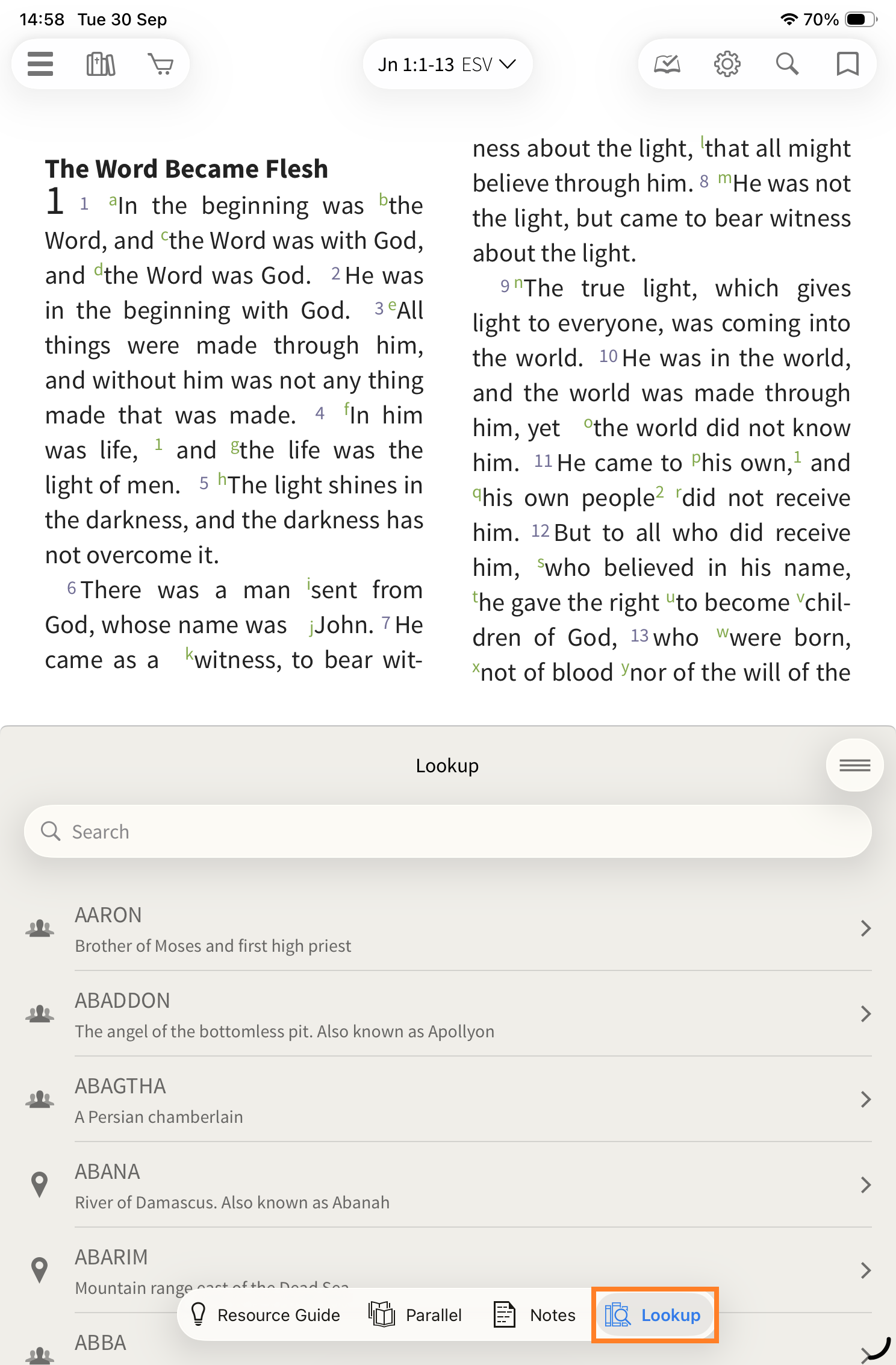Tap the Lookup panel handle button
The image size is (896, 1365).
click(x=854, y=765)
